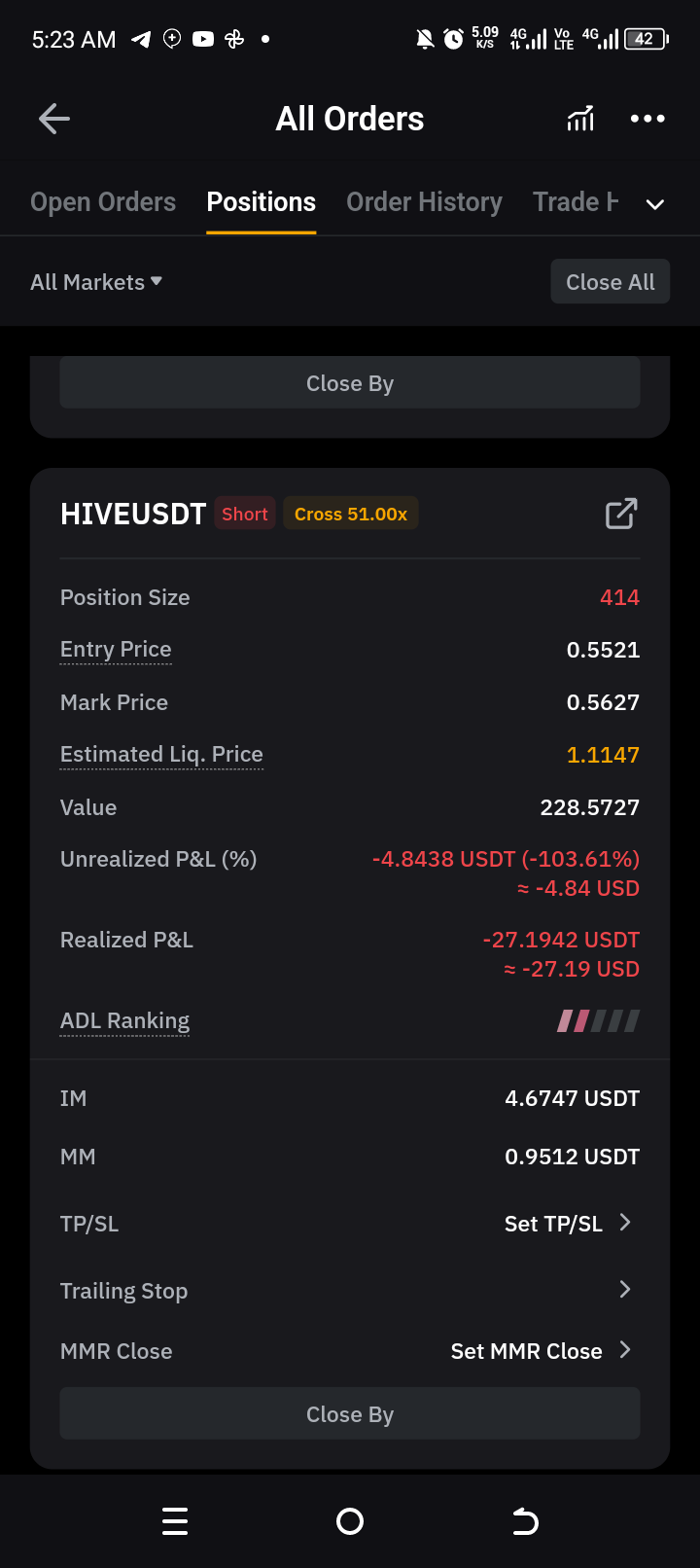Set MMR Close for the position

click(x=542, y=1351)
